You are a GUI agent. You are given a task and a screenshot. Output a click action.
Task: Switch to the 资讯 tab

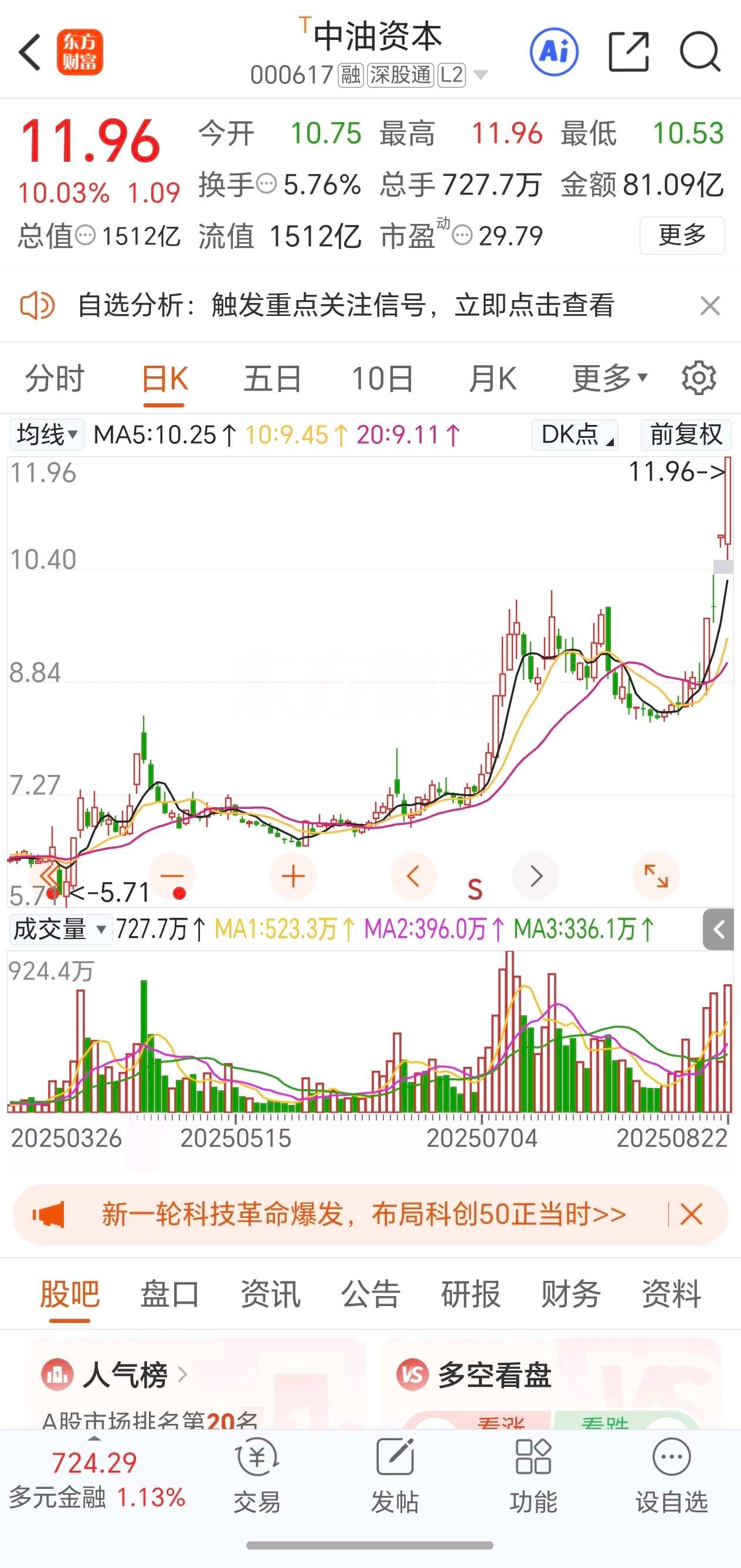coord(270,1294)
